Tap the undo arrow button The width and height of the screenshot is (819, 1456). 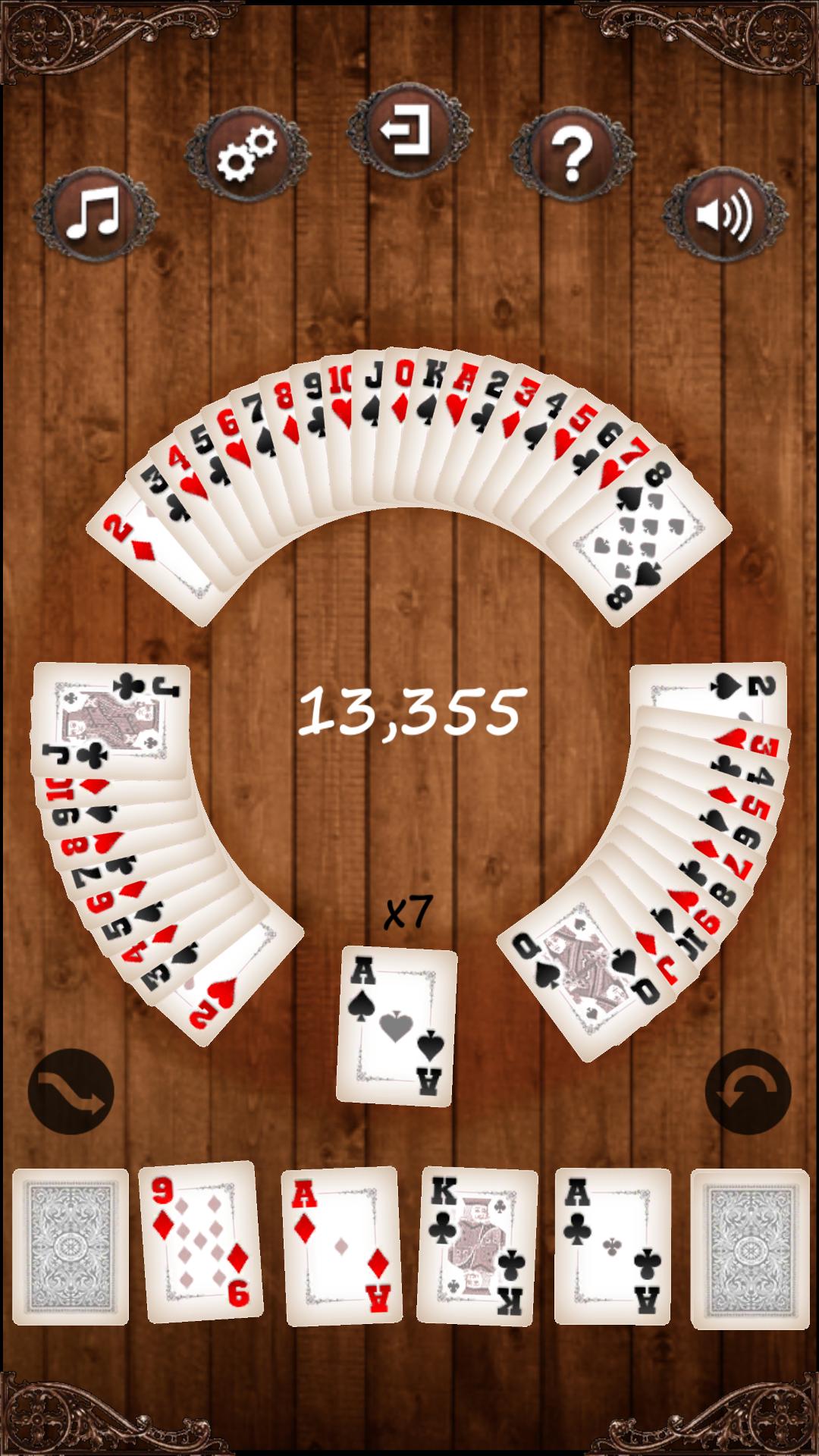pos(747,1091)
